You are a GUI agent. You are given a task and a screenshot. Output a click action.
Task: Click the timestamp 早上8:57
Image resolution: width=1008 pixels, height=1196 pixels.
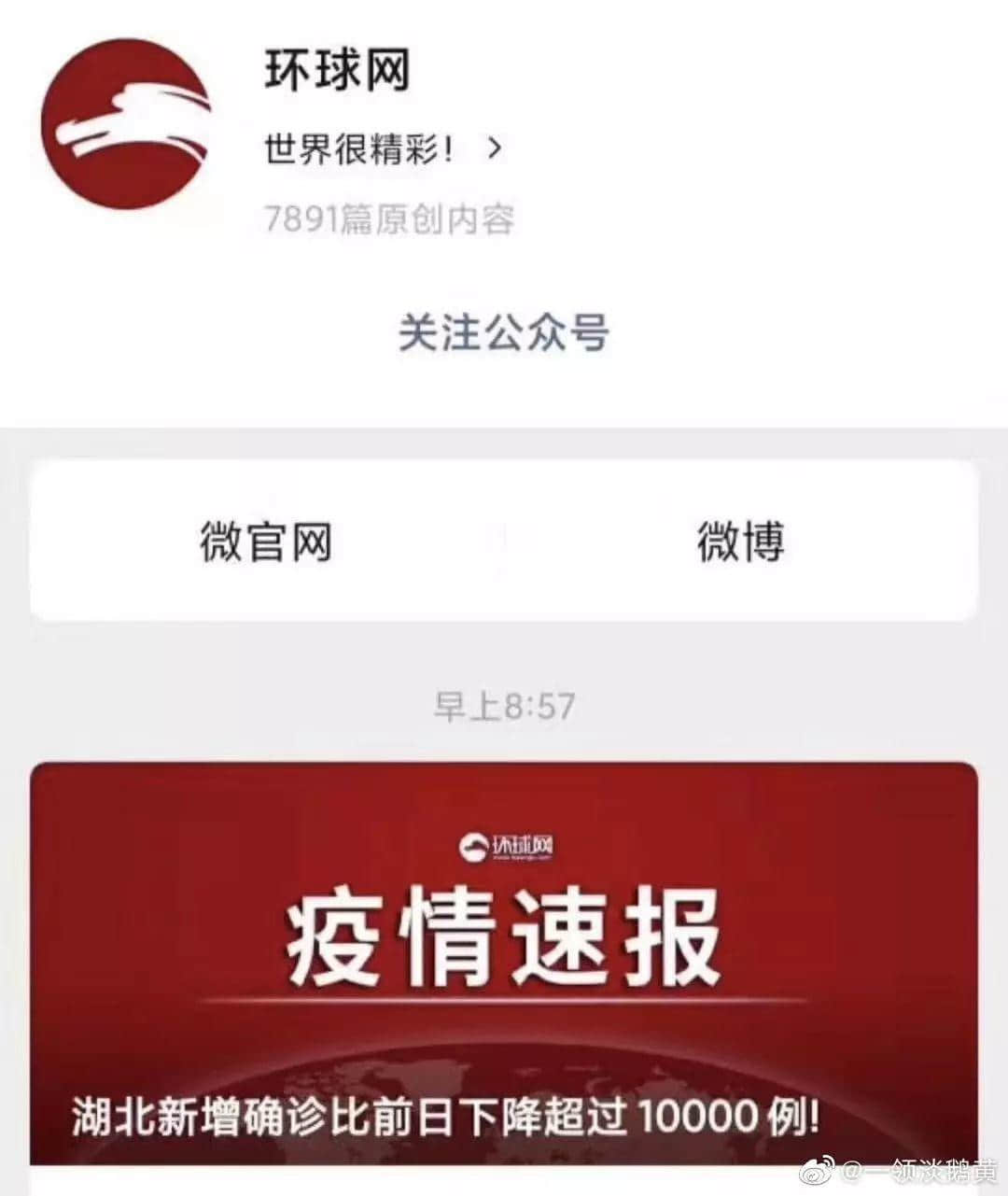[504, 705]
